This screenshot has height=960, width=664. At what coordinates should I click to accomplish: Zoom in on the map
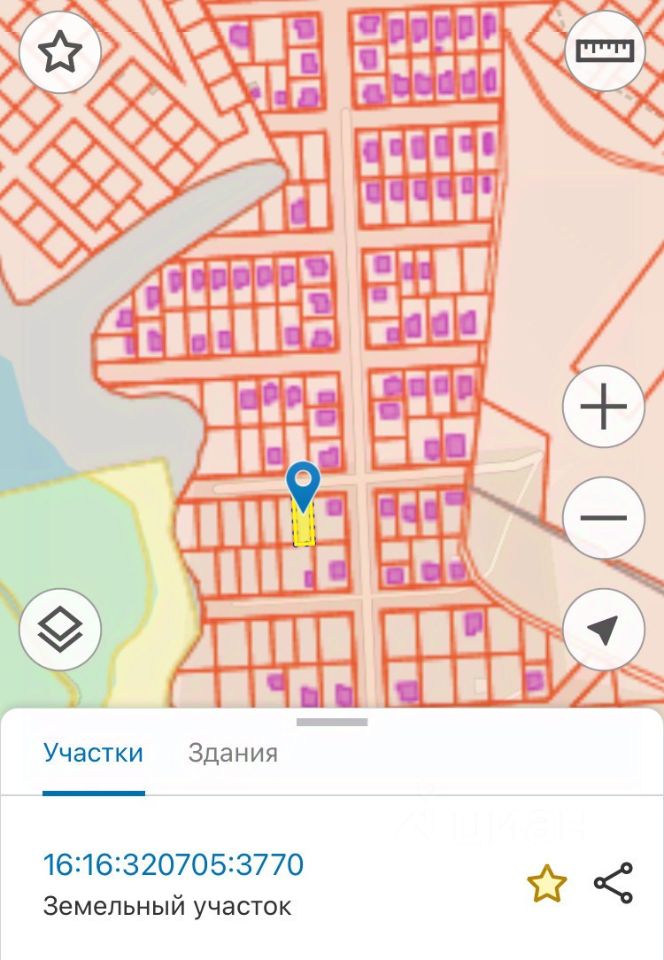[603, 407]
